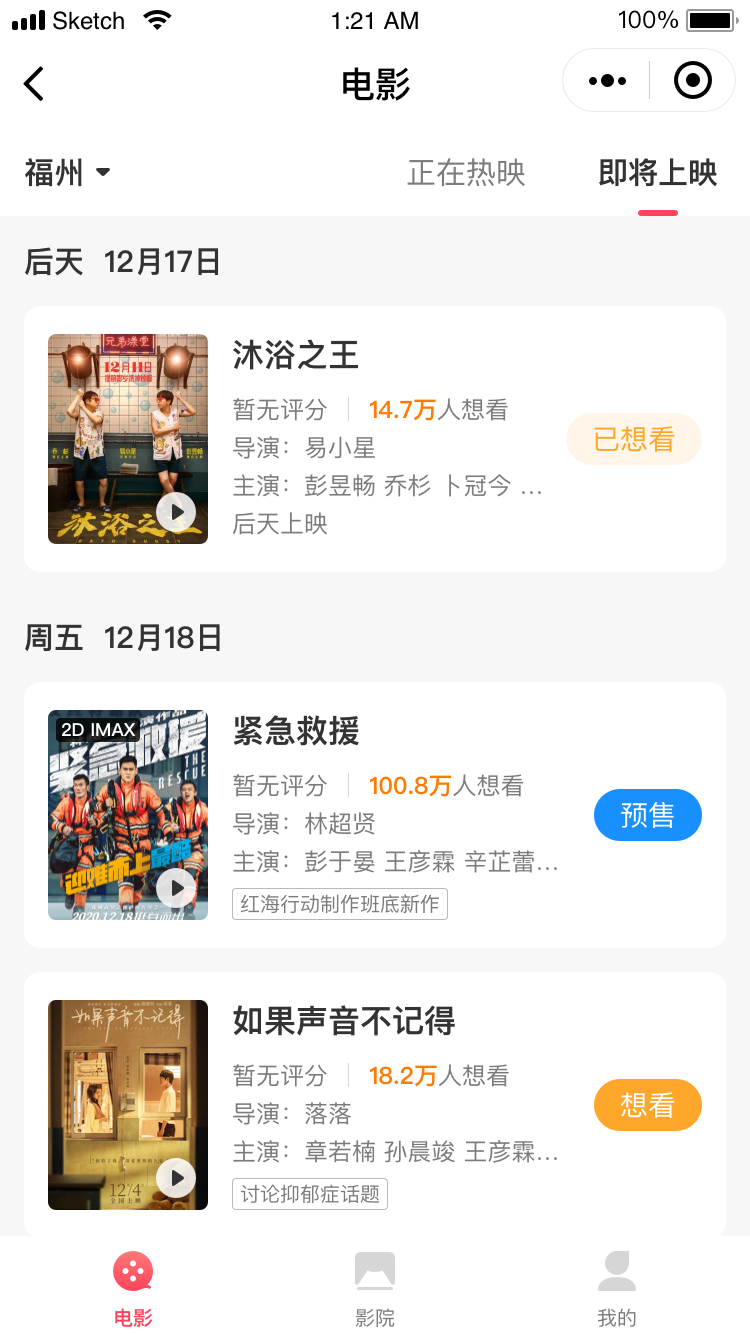
Task: Switch to the 正在热映 tab
Action: click(466, 173)
